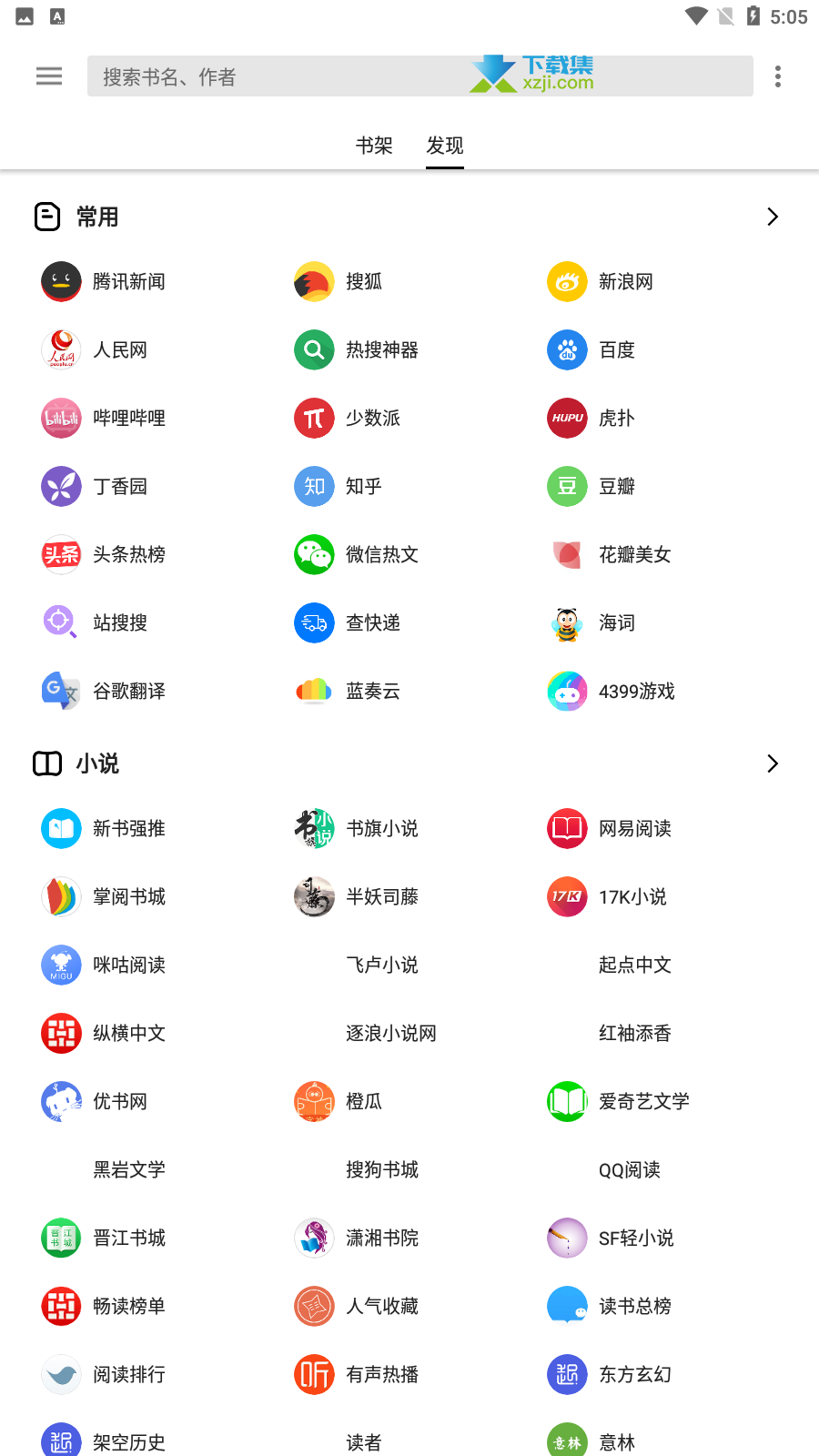819x1456 pixels.
Task: Select the 发现 tab
Action: coord(445,146)
